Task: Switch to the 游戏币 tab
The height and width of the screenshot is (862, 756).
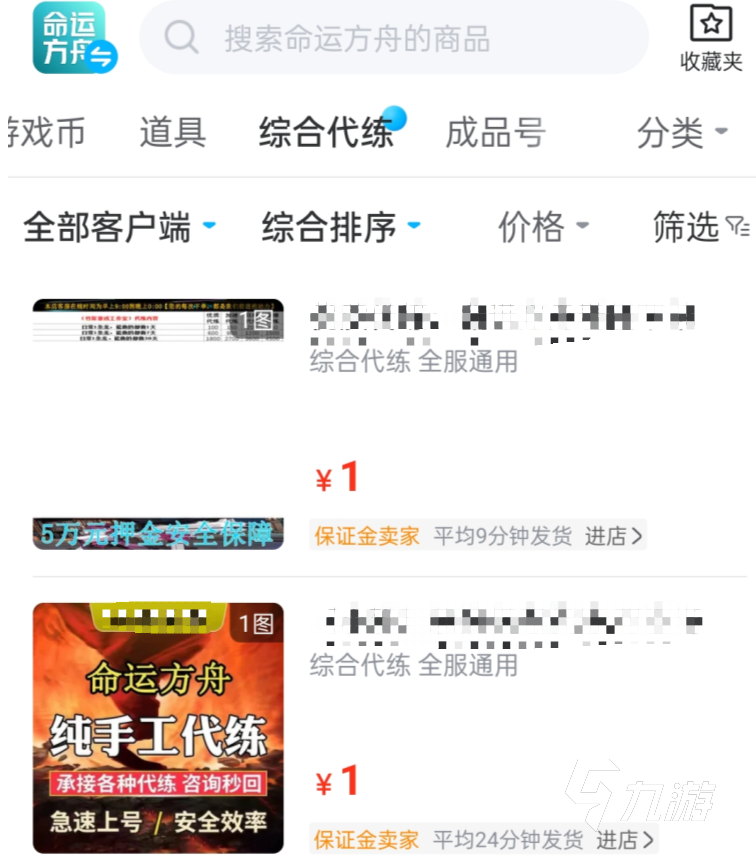Action: coord(46,132)
